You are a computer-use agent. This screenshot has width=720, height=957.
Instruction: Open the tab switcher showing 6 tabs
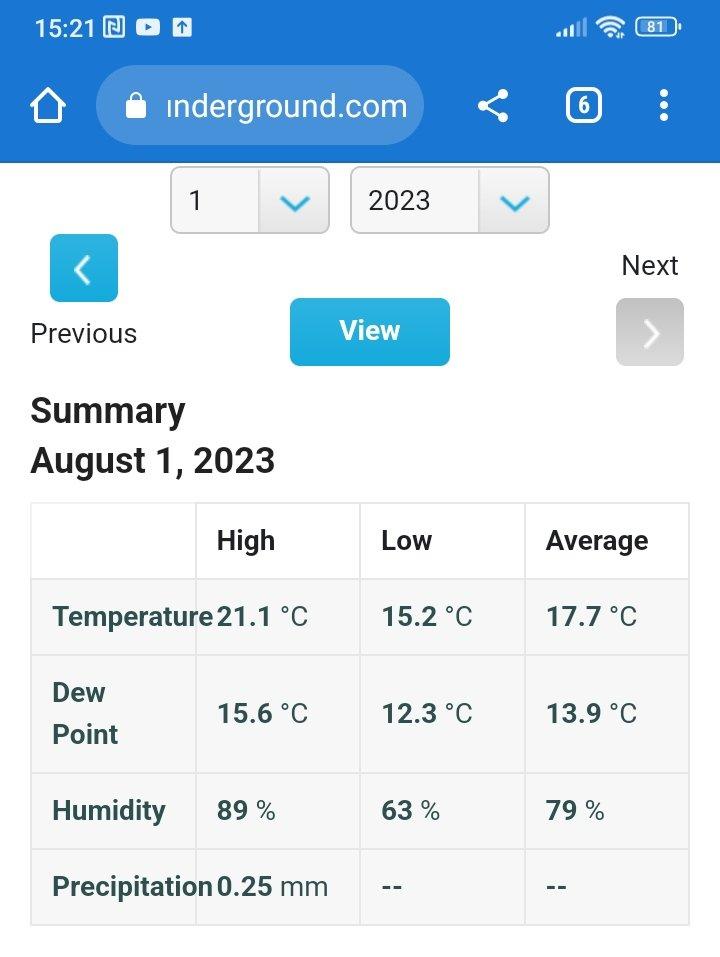point(584,105)
